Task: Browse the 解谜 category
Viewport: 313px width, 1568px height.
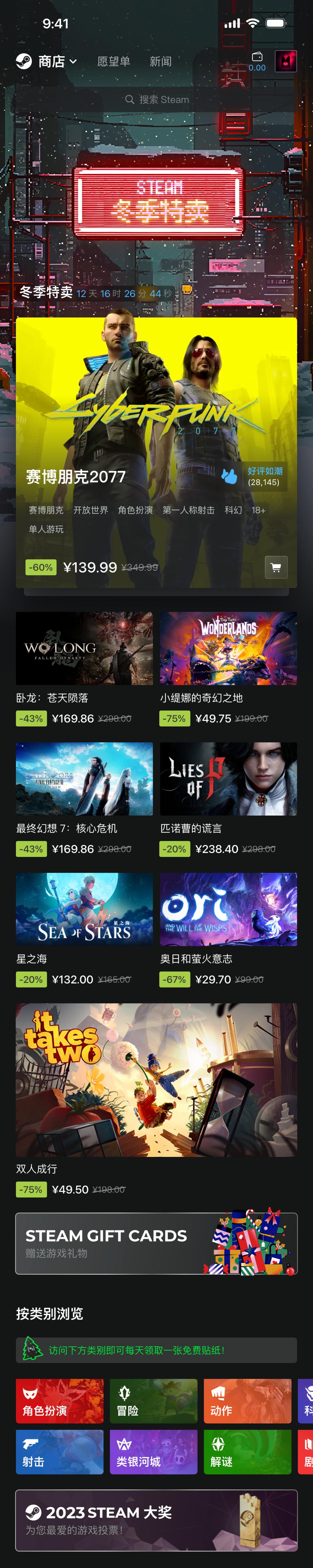Action: (x=247, y=1452)
